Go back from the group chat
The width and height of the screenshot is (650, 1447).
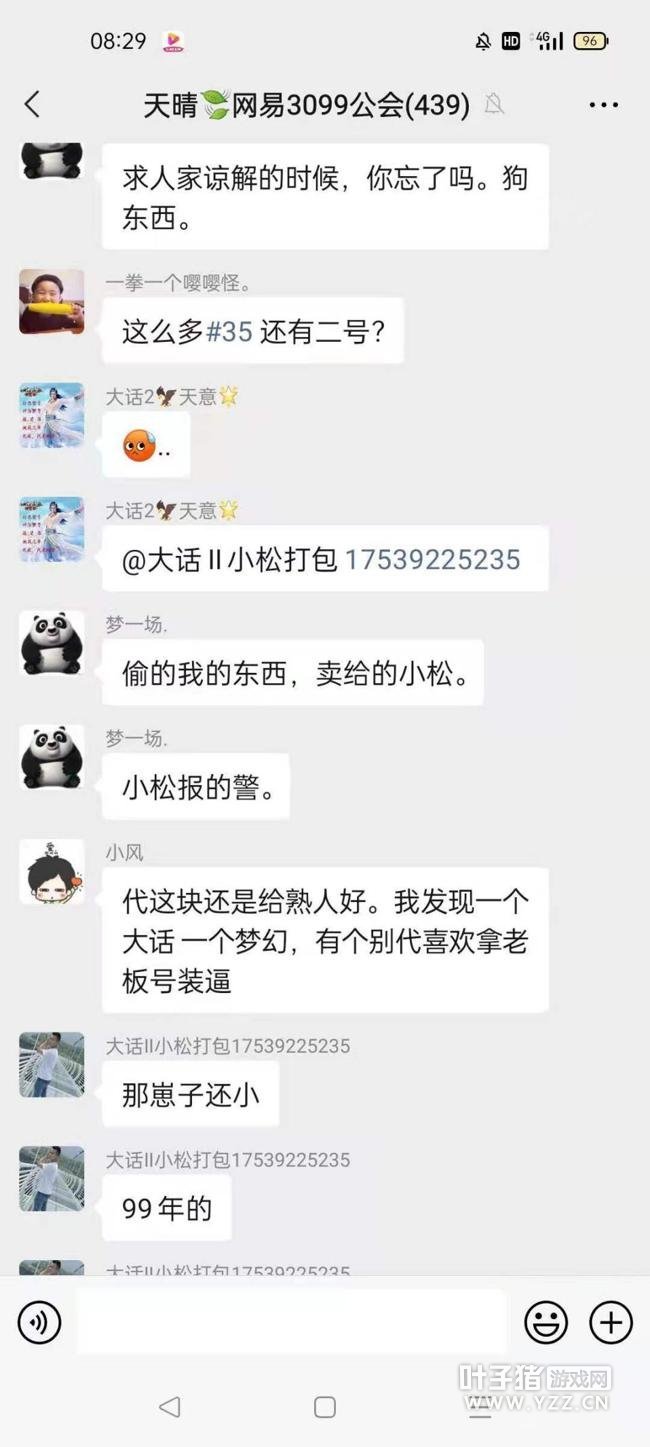32,104
